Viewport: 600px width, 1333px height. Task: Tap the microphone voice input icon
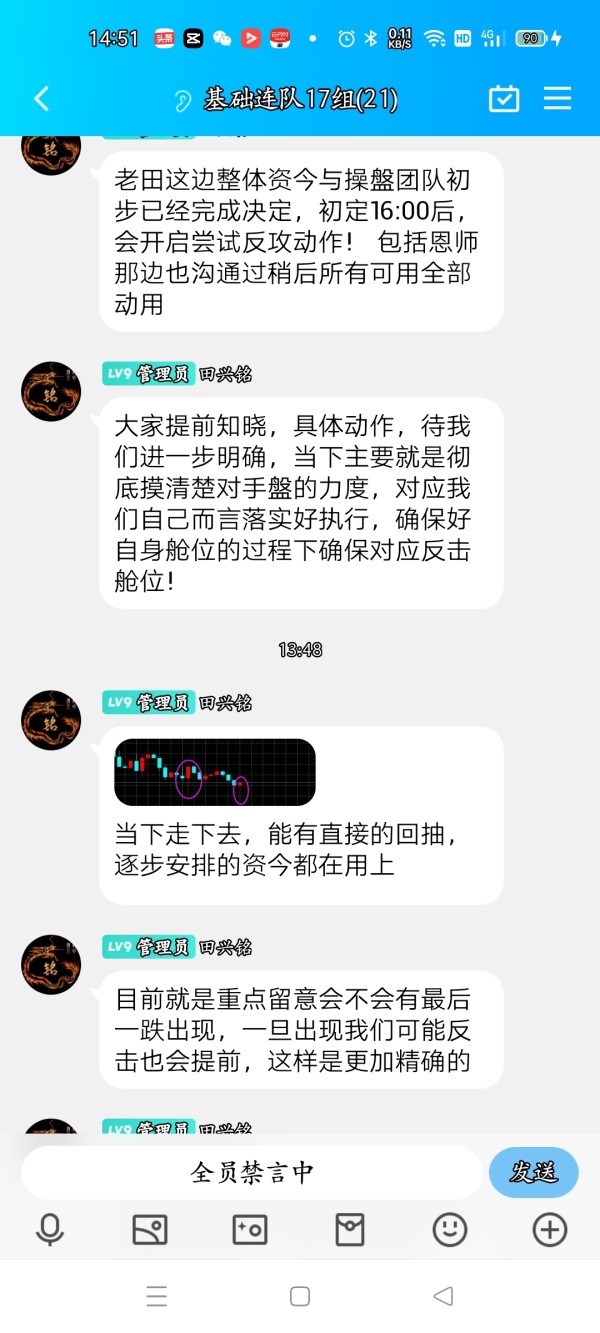click(x=49, y=1229)
